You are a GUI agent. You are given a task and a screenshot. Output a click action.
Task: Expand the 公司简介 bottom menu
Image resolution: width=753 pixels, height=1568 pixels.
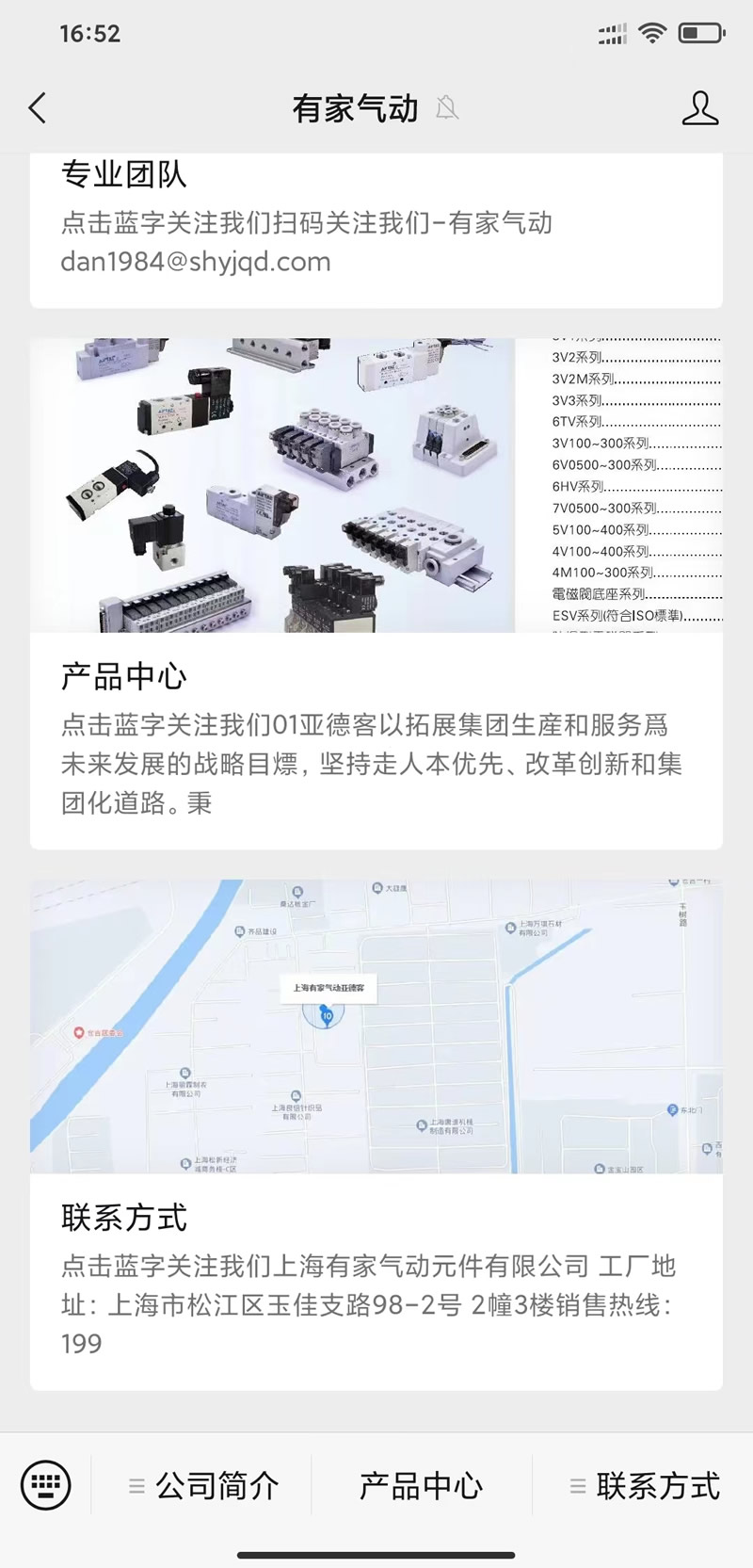coord(203,1486)
